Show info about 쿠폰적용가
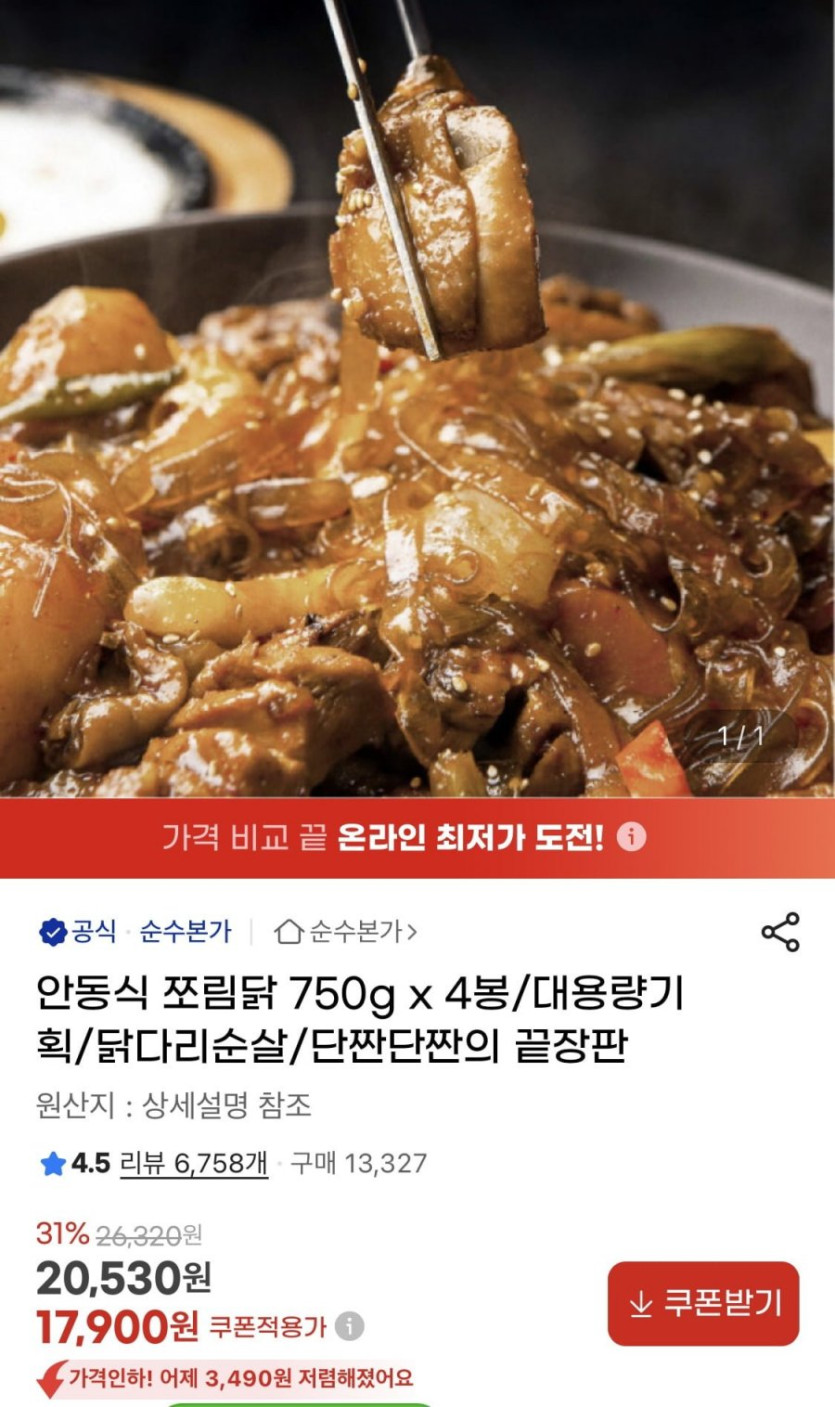835x1407 pixels. coord(349,1327)
